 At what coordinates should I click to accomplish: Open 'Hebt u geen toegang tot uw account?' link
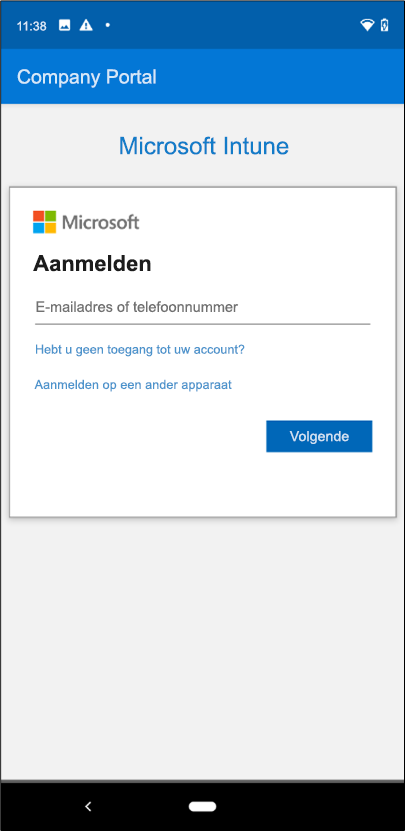click(140, 350)
